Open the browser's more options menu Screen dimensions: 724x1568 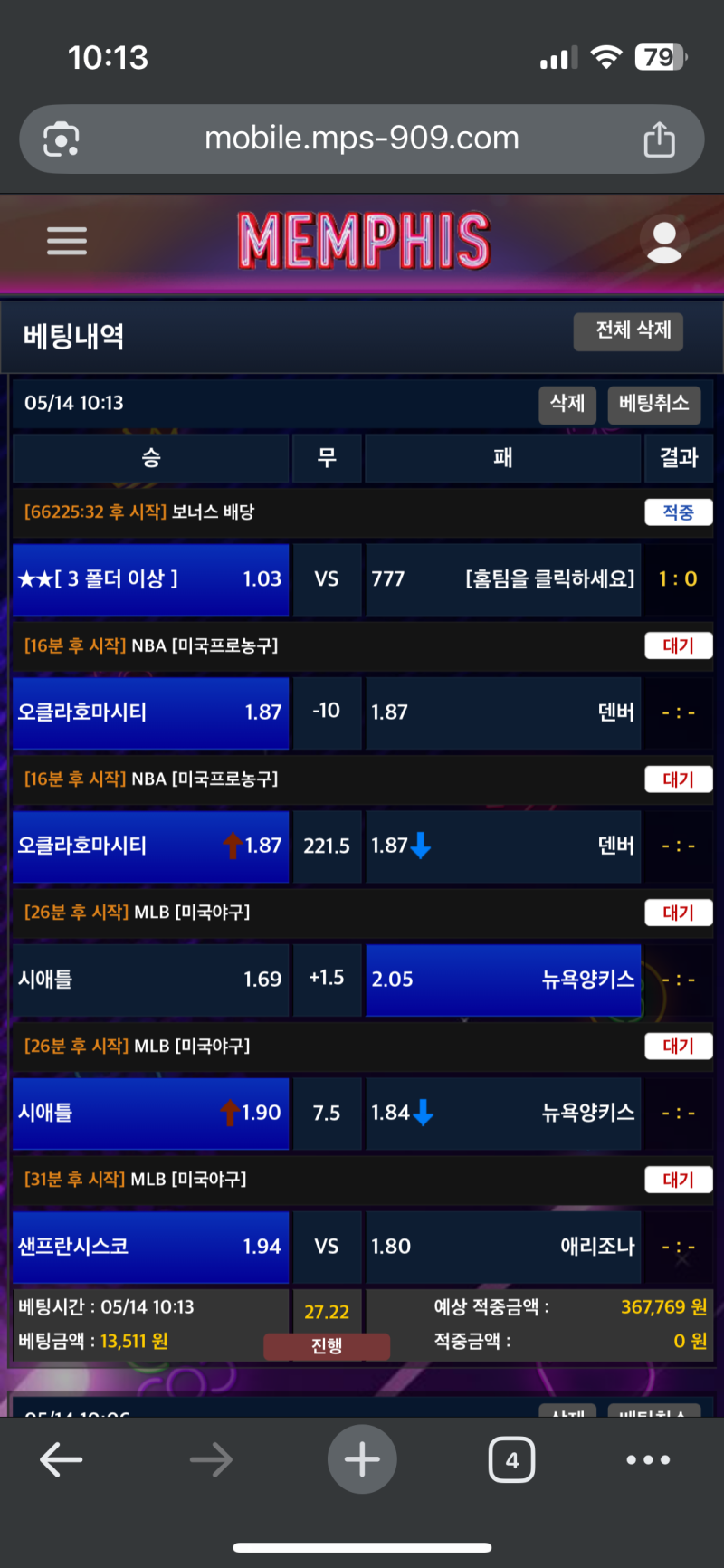click(x=648, y=1459)
